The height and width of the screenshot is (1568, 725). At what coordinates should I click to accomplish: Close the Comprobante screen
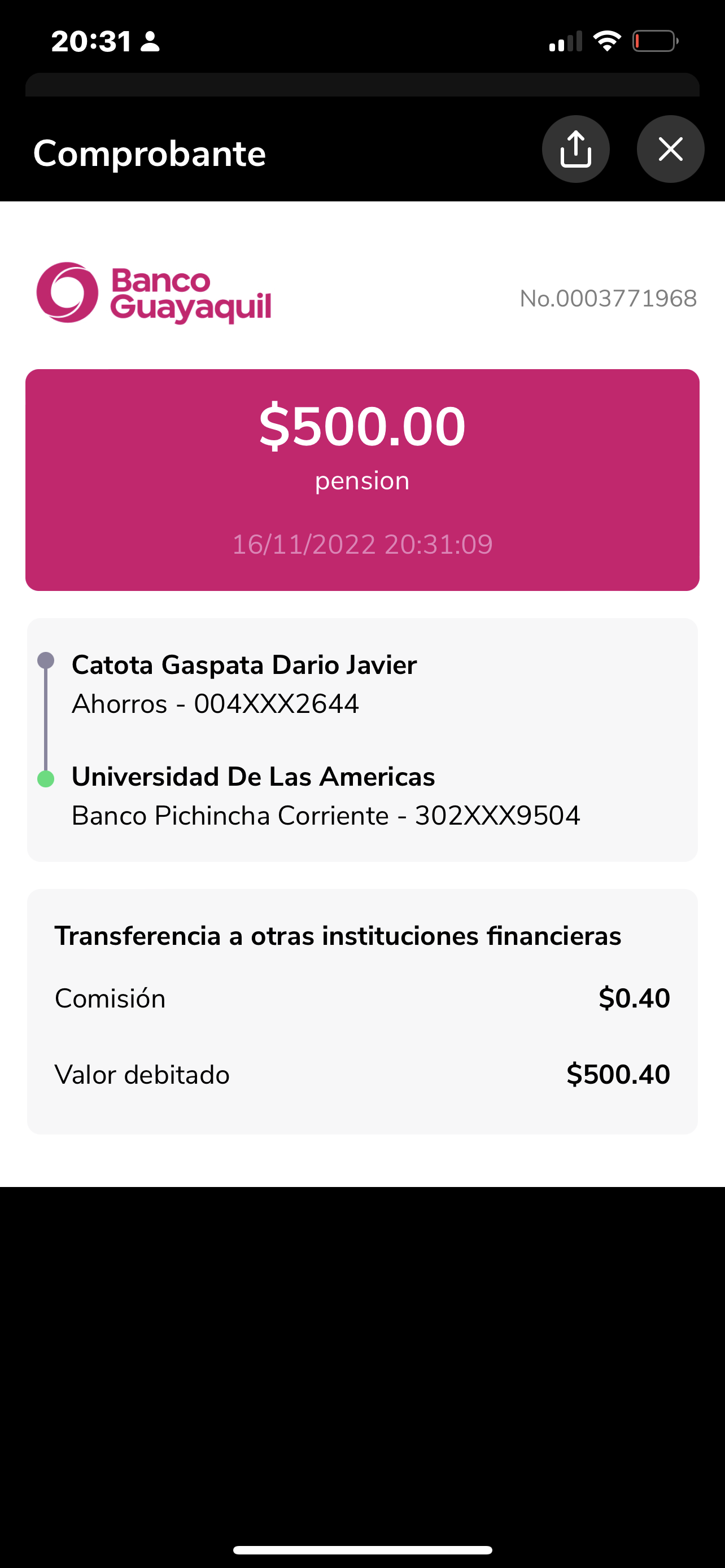point(670,149)
